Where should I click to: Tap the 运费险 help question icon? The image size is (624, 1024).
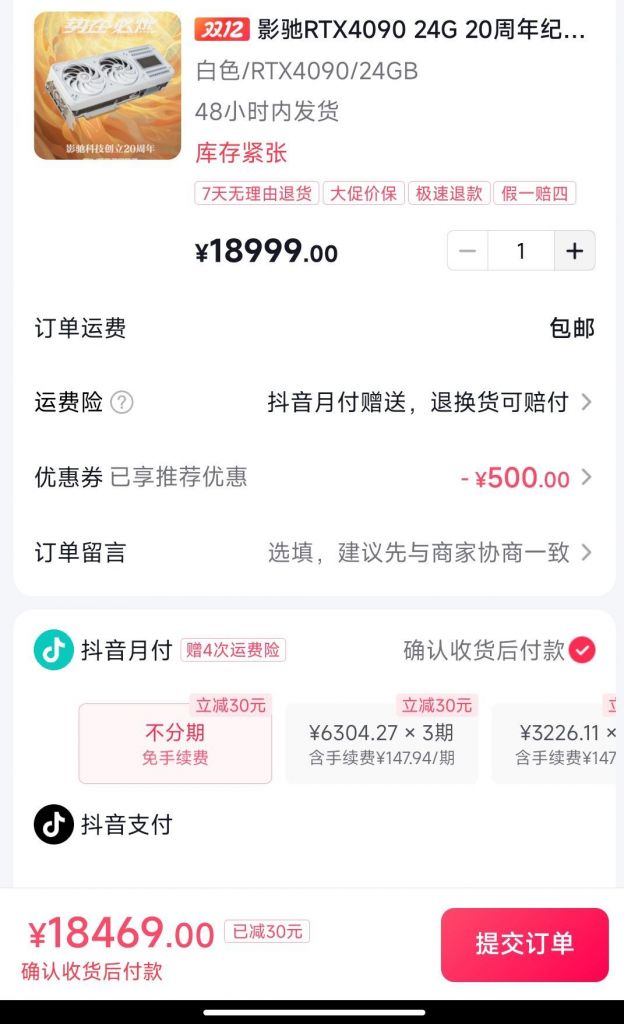tap(122, 402)
